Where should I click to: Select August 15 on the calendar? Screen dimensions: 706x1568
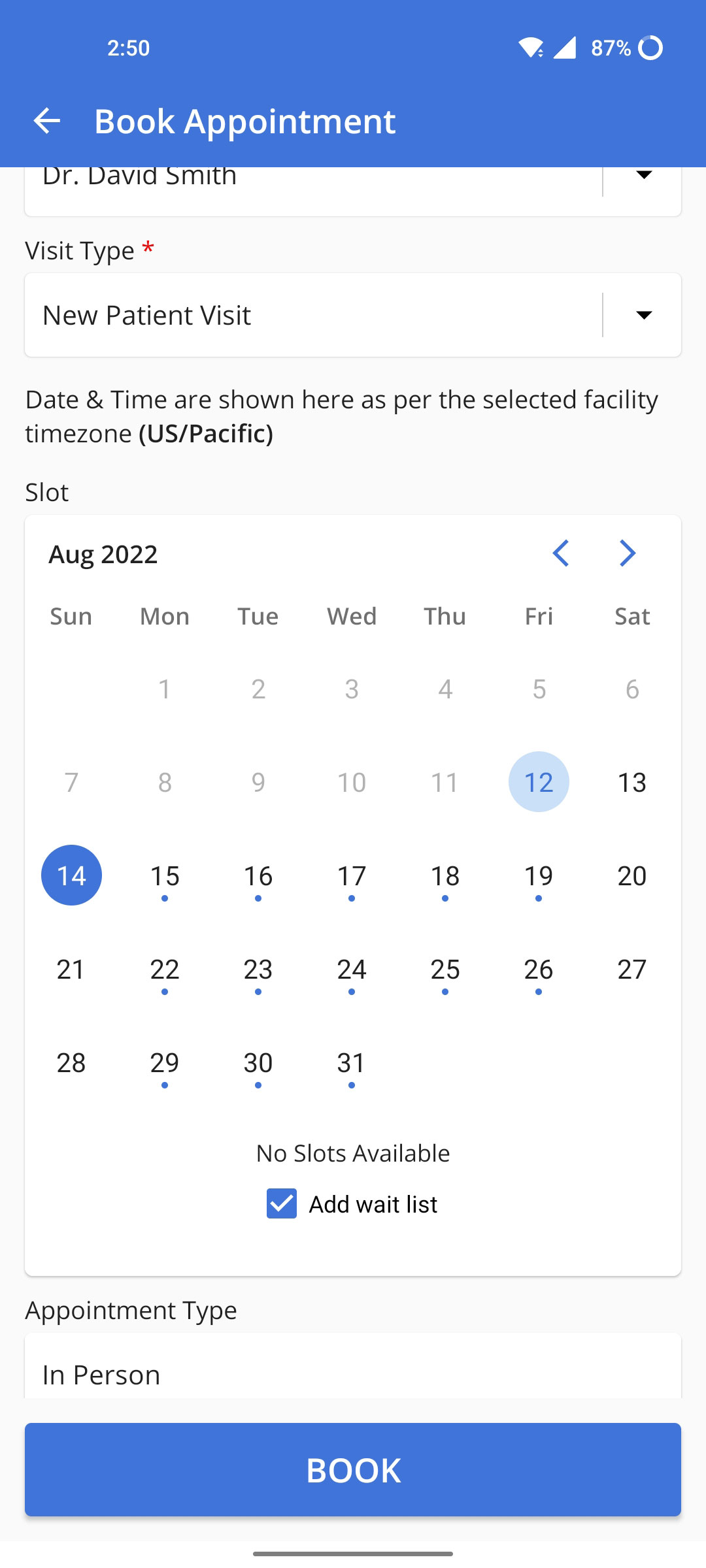[165, 875]
